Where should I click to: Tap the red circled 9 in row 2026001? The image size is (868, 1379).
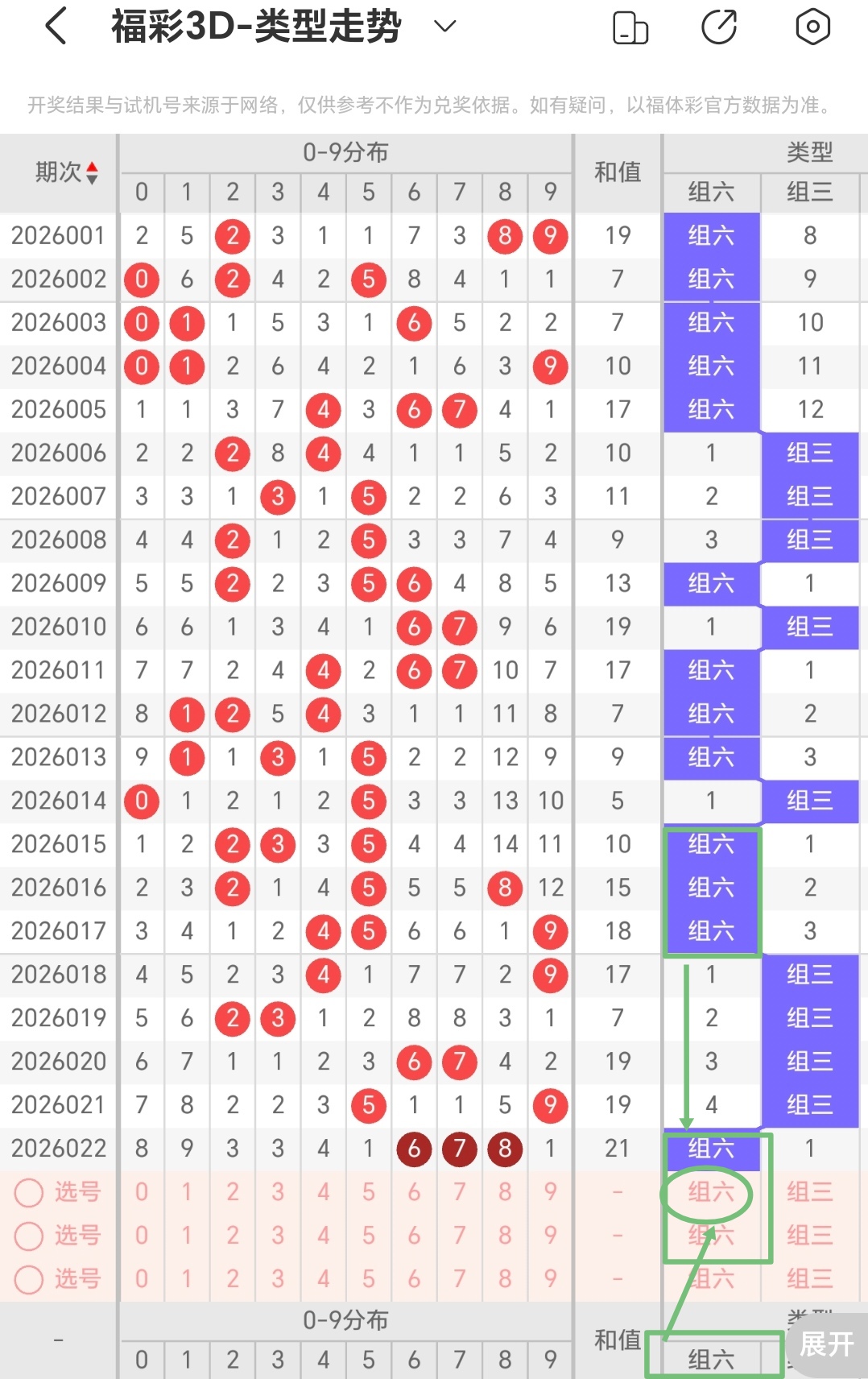(550, 236)
